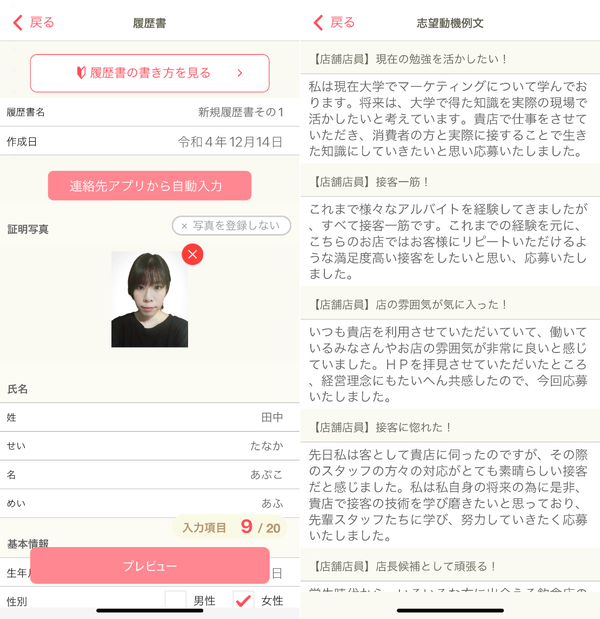The image size is (600, 619).
Task: Open 履歴書の書き方を見る guide
Action: click(x=150, y=73)
